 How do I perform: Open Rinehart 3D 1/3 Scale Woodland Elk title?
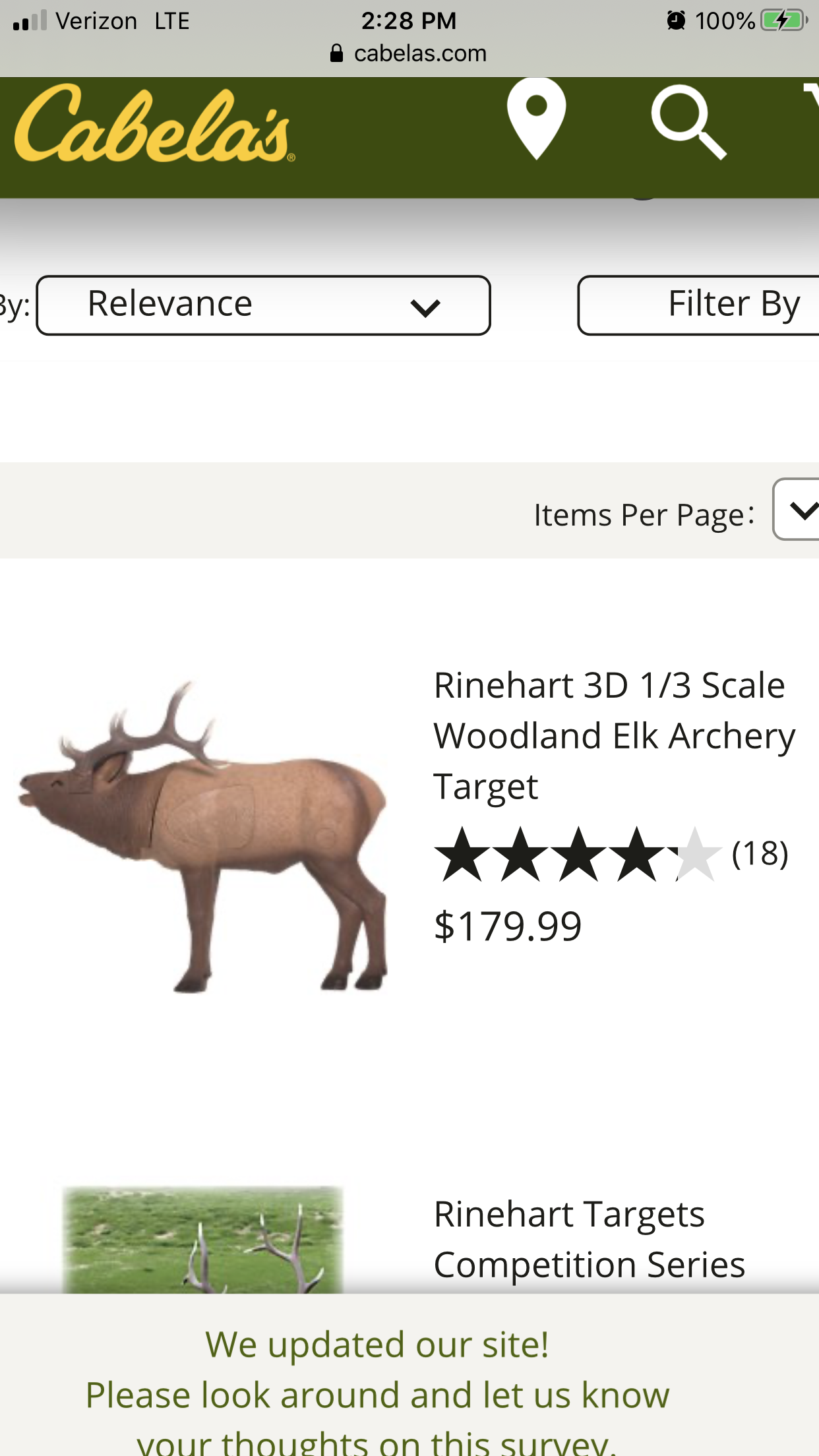pos(615,735)
